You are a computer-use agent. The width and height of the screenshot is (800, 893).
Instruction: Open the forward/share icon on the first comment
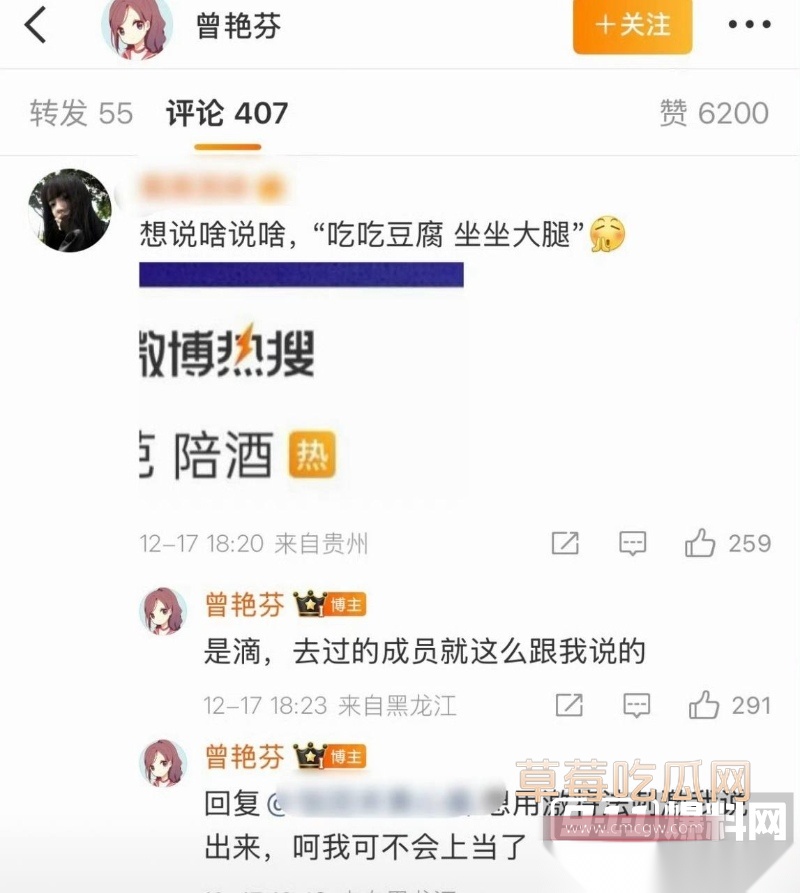pos(566,543)
